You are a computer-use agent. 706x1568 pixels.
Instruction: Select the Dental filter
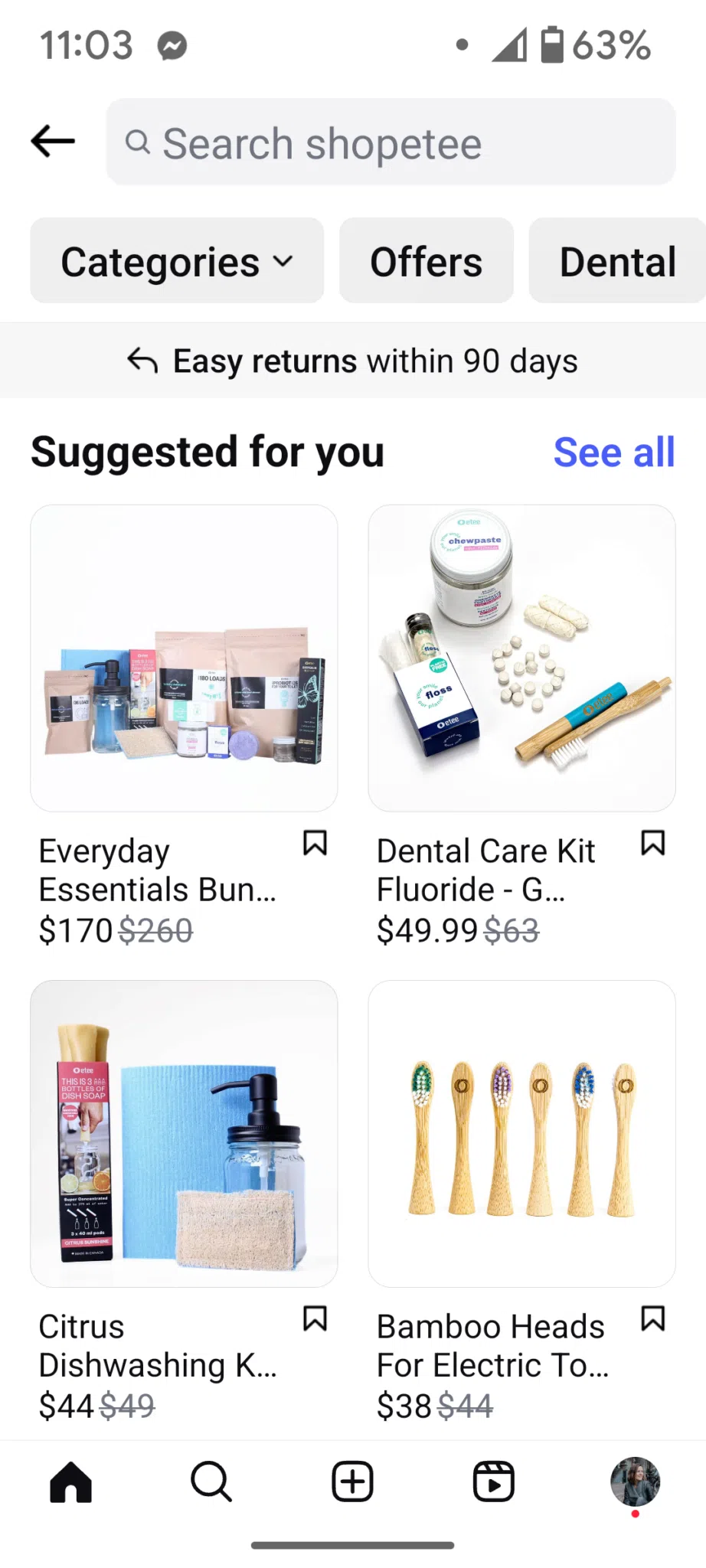click(x=617, y=260)
